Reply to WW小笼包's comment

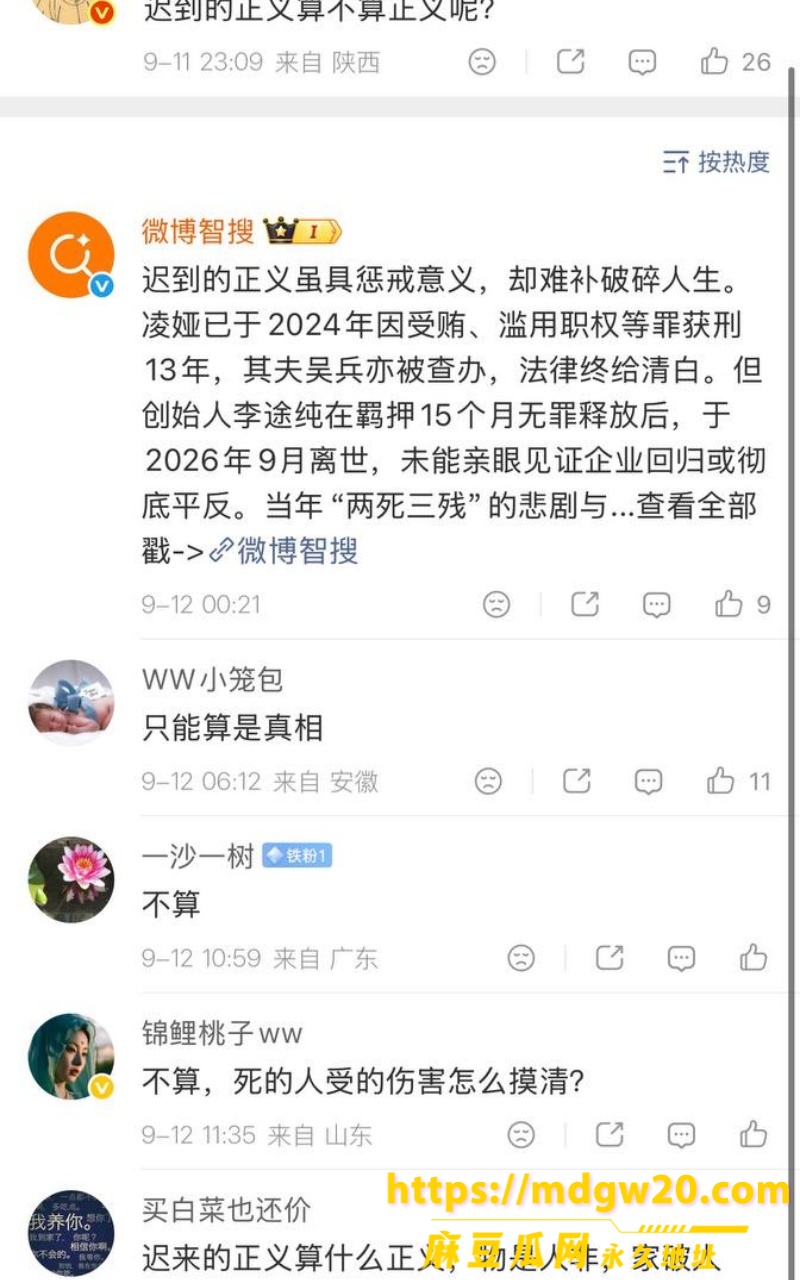[x=649, y=781]
